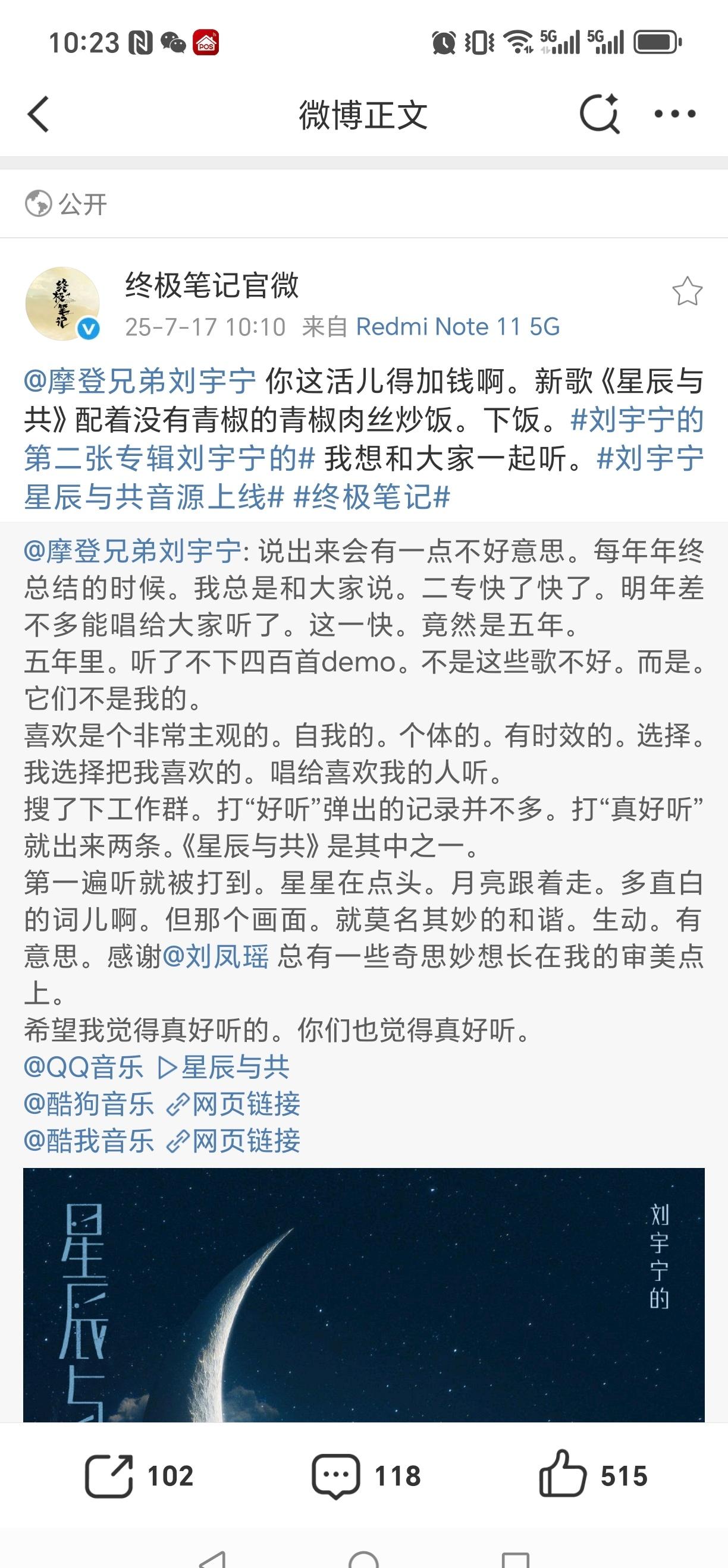Go back from the Weibo post page
The width and height of the screenshot is (728, 1568).
(x=38, y=114)
